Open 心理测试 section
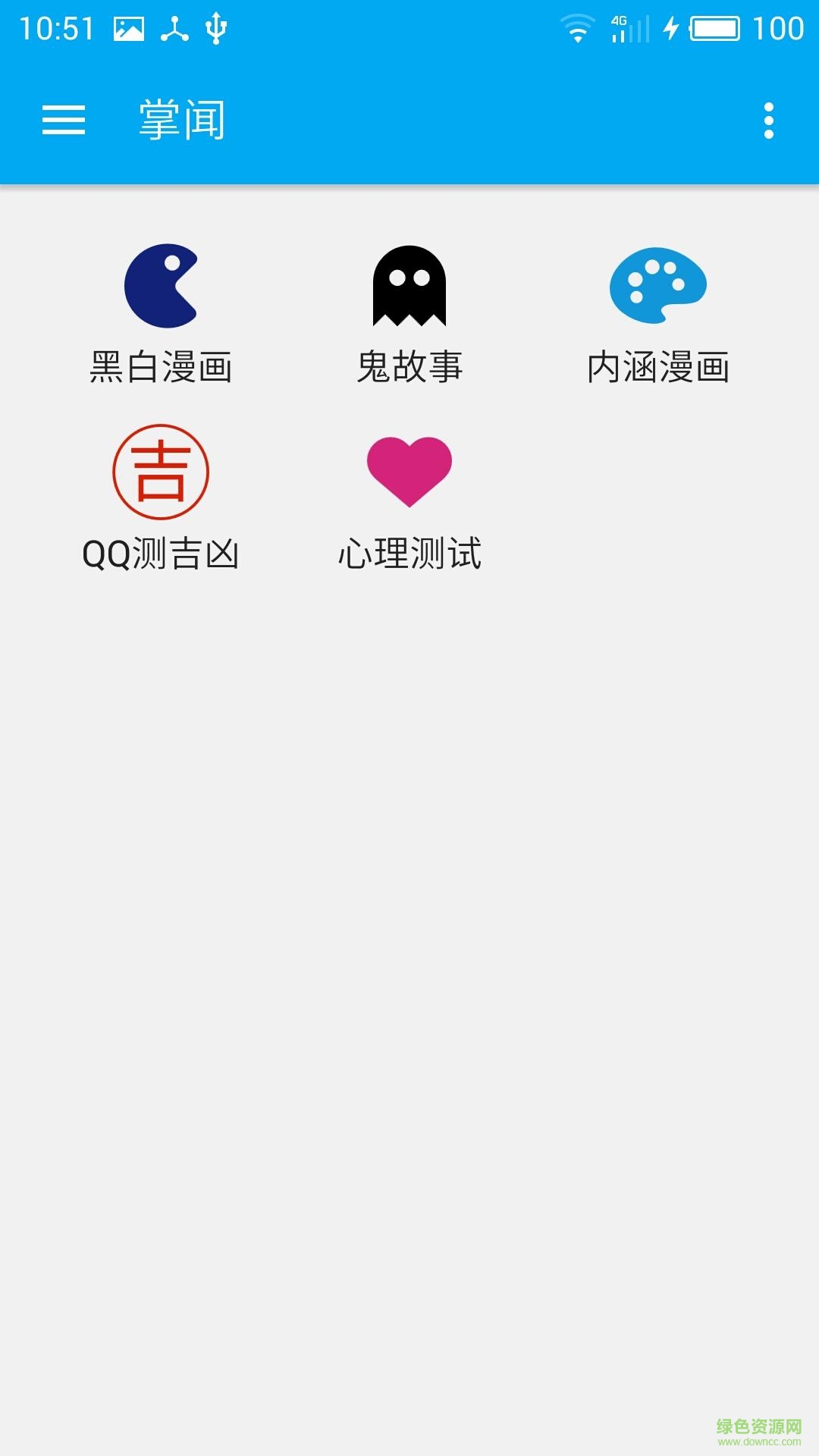This screenshot has height=1456, width=819. pos(409,497)
